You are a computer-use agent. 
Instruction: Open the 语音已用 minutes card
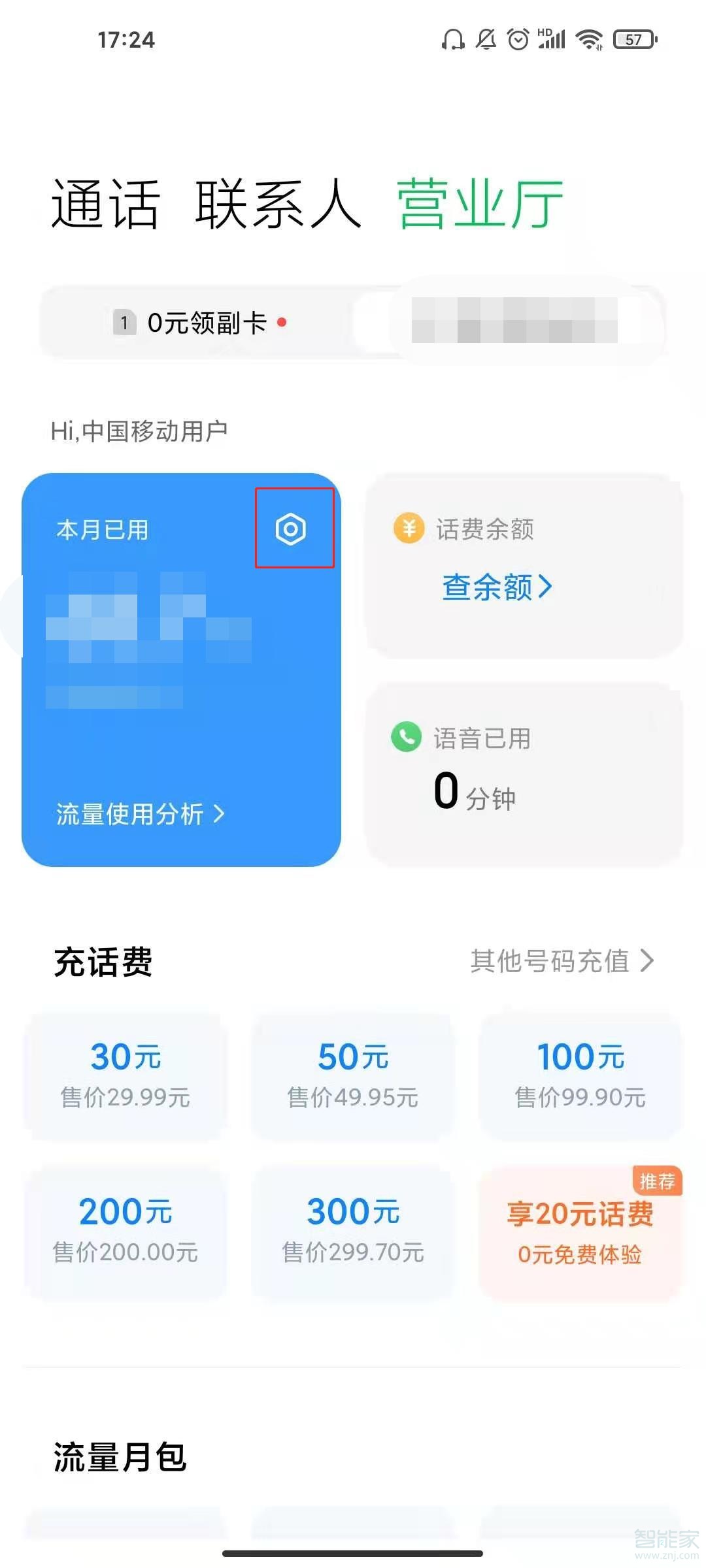(524, 774)
